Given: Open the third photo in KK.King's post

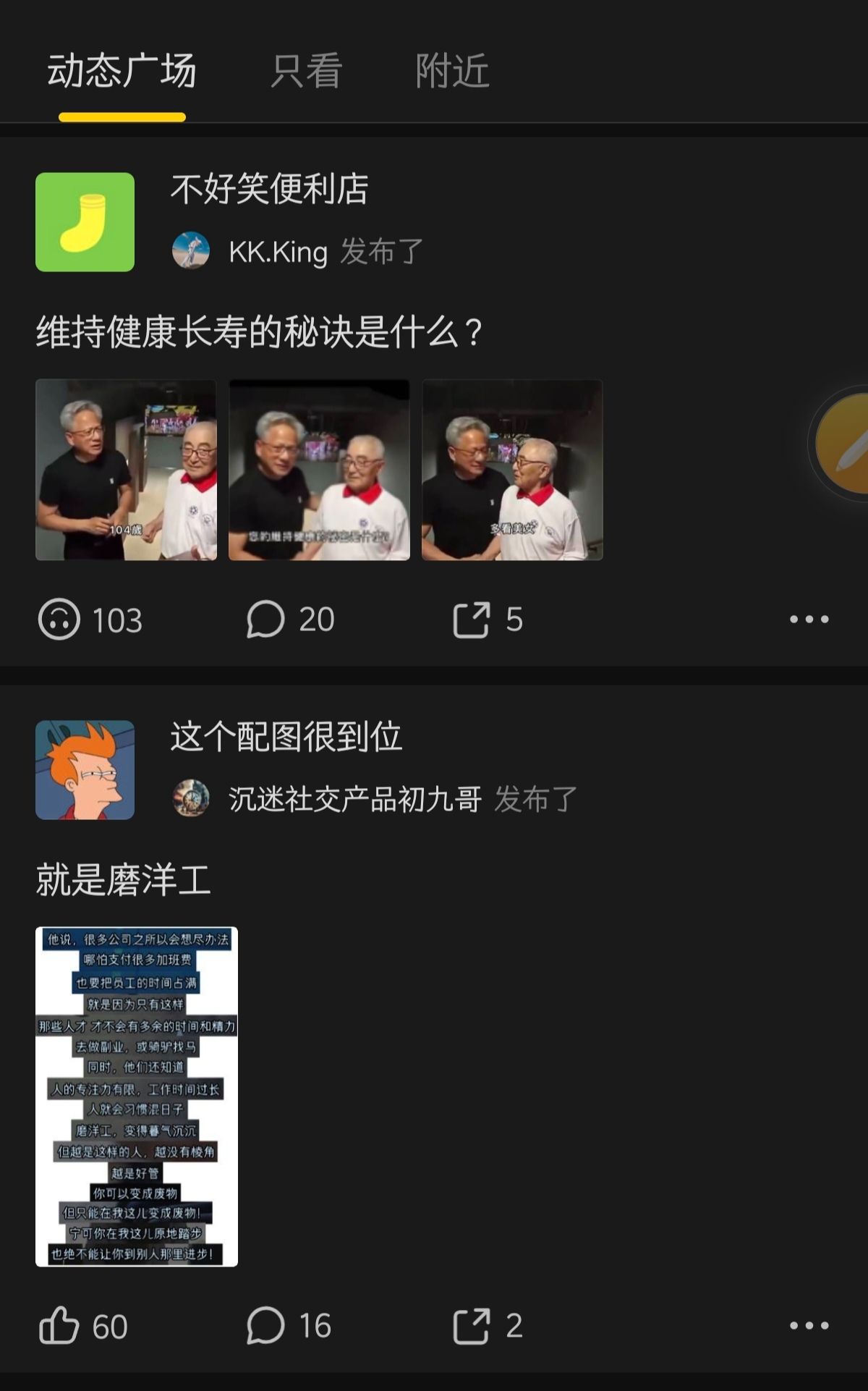Looking at the screenshot, I should 512,470.
